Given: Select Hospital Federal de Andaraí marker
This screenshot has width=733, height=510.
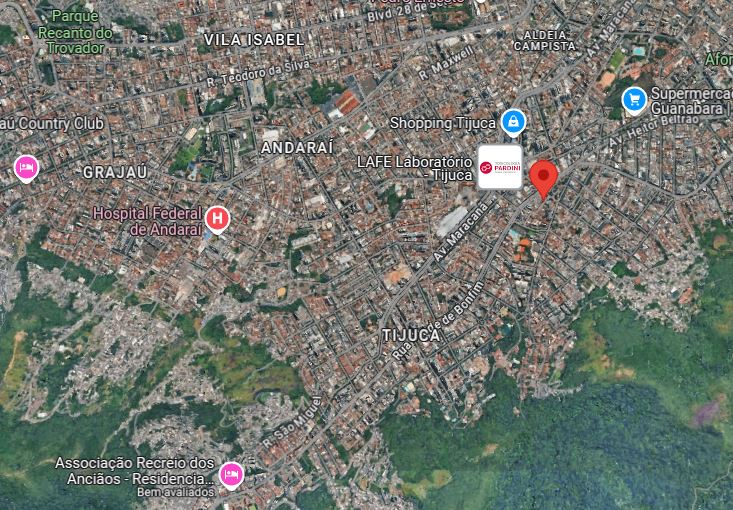Looking at the screenshot, I should tap(217, 219).
